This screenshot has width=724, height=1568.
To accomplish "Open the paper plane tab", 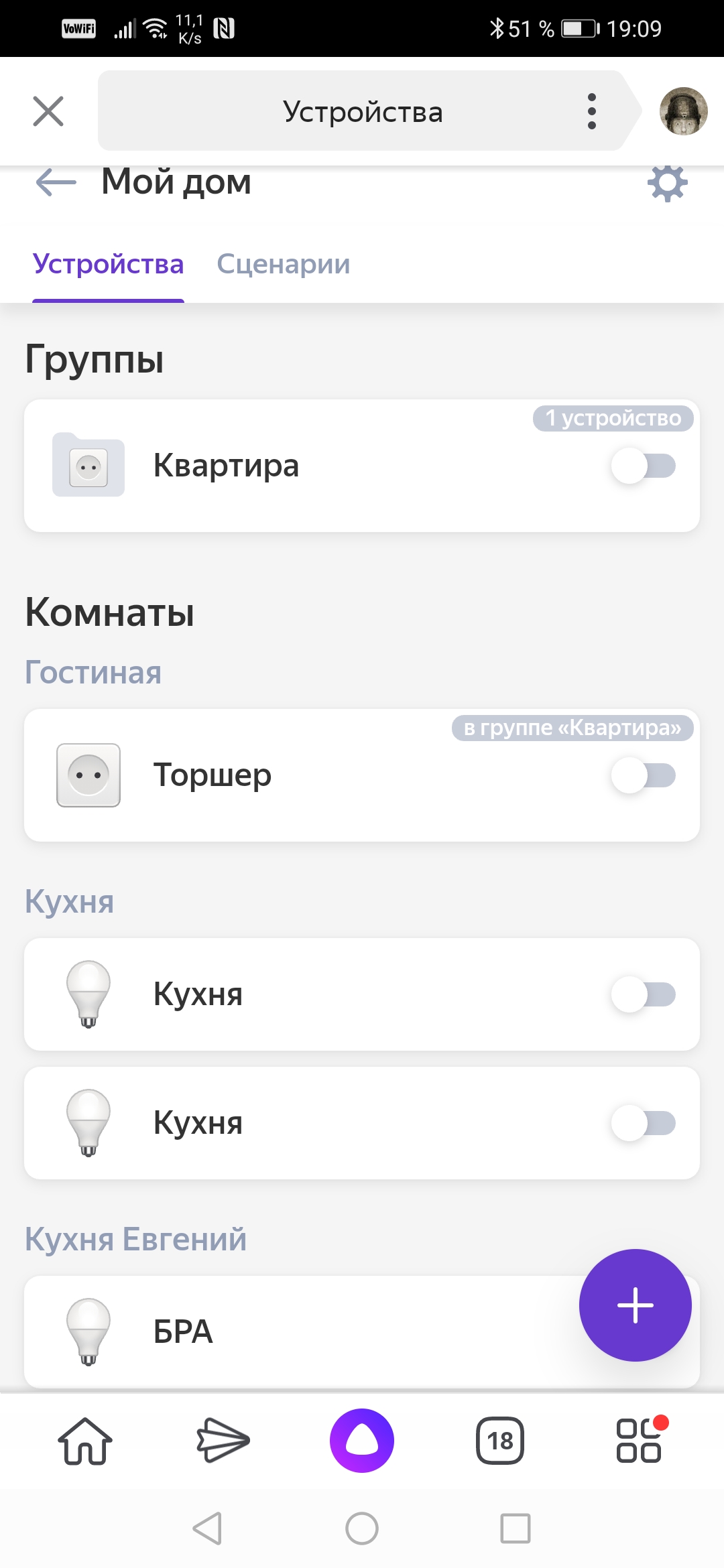I will (223, 1441).
